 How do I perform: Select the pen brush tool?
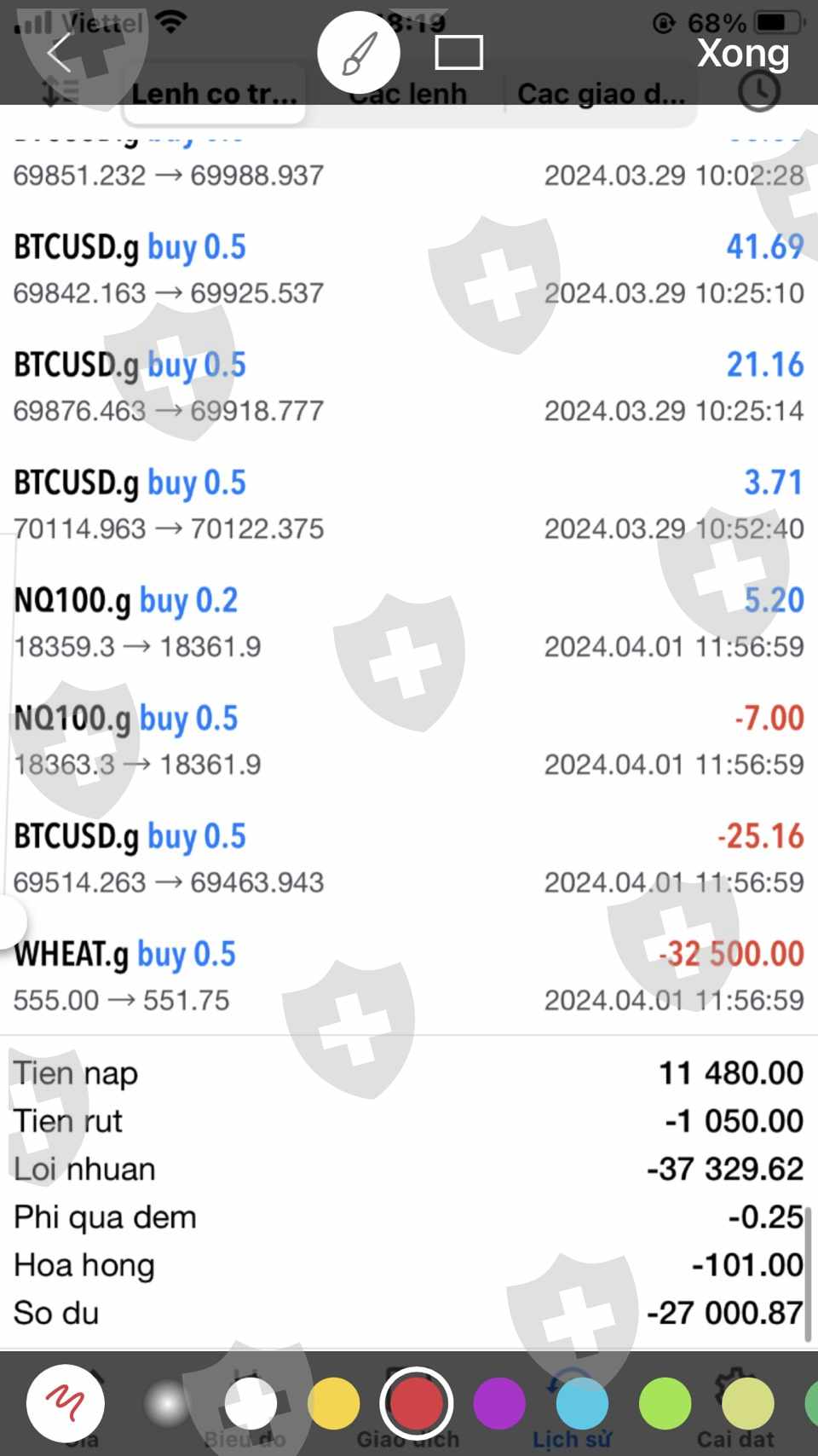pos(359,53)
